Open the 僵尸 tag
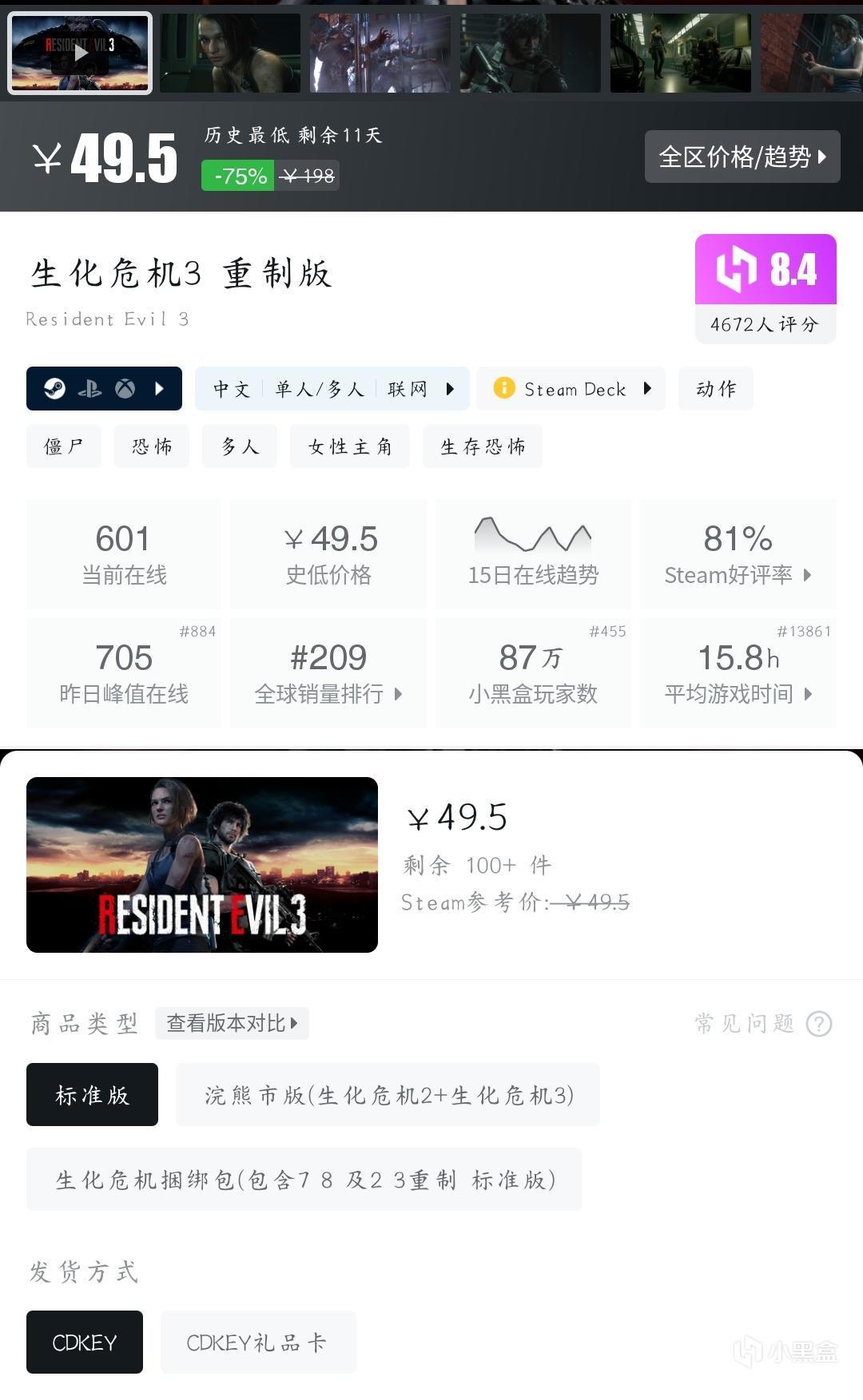Image resolution: width=863 pixels, height=1400 pixels. [64, 446]
